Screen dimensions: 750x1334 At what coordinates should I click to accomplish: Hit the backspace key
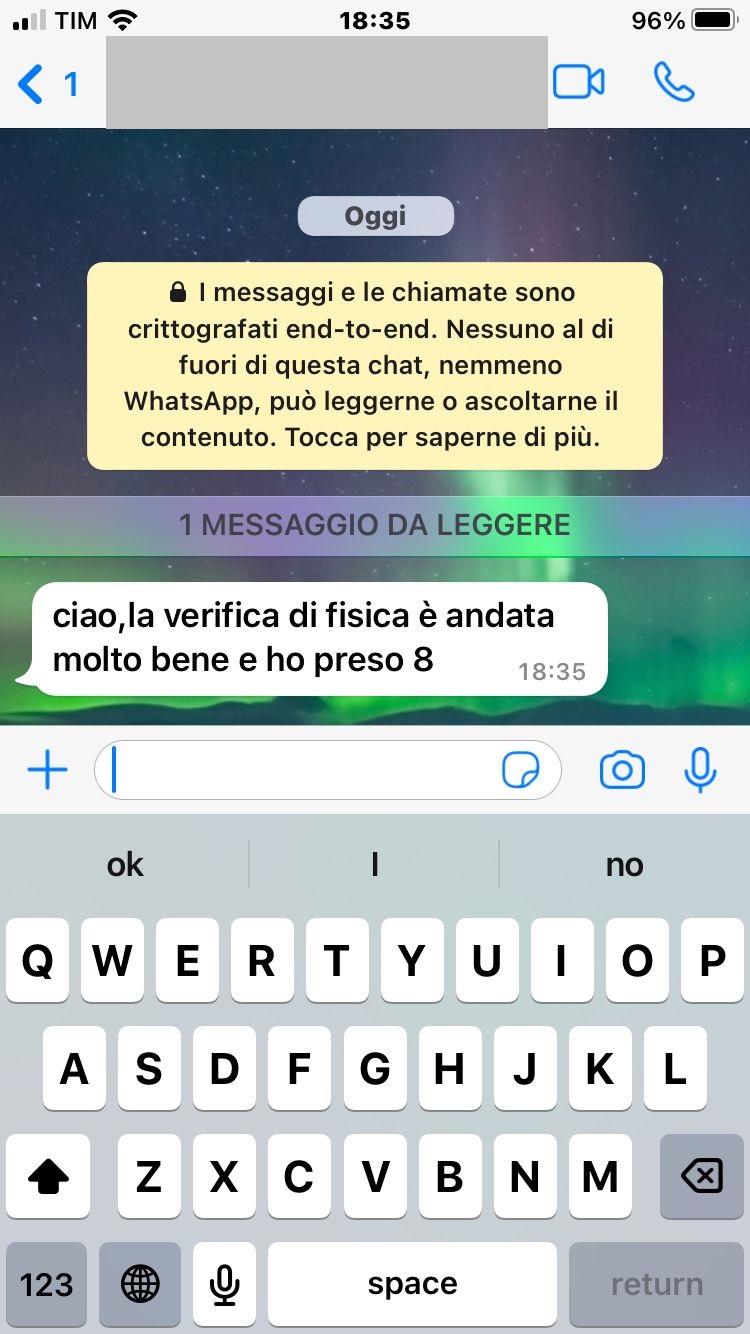click(701, 1177)
